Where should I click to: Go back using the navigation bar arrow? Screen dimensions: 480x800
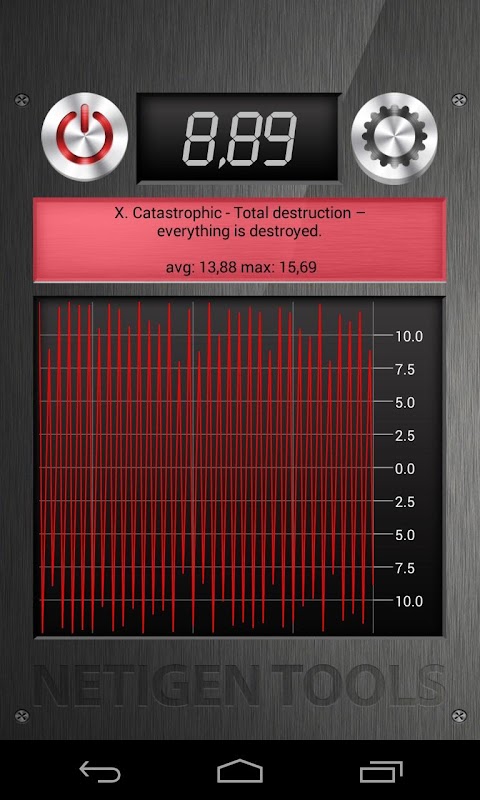pyautogui.click(x=100, y=771)
